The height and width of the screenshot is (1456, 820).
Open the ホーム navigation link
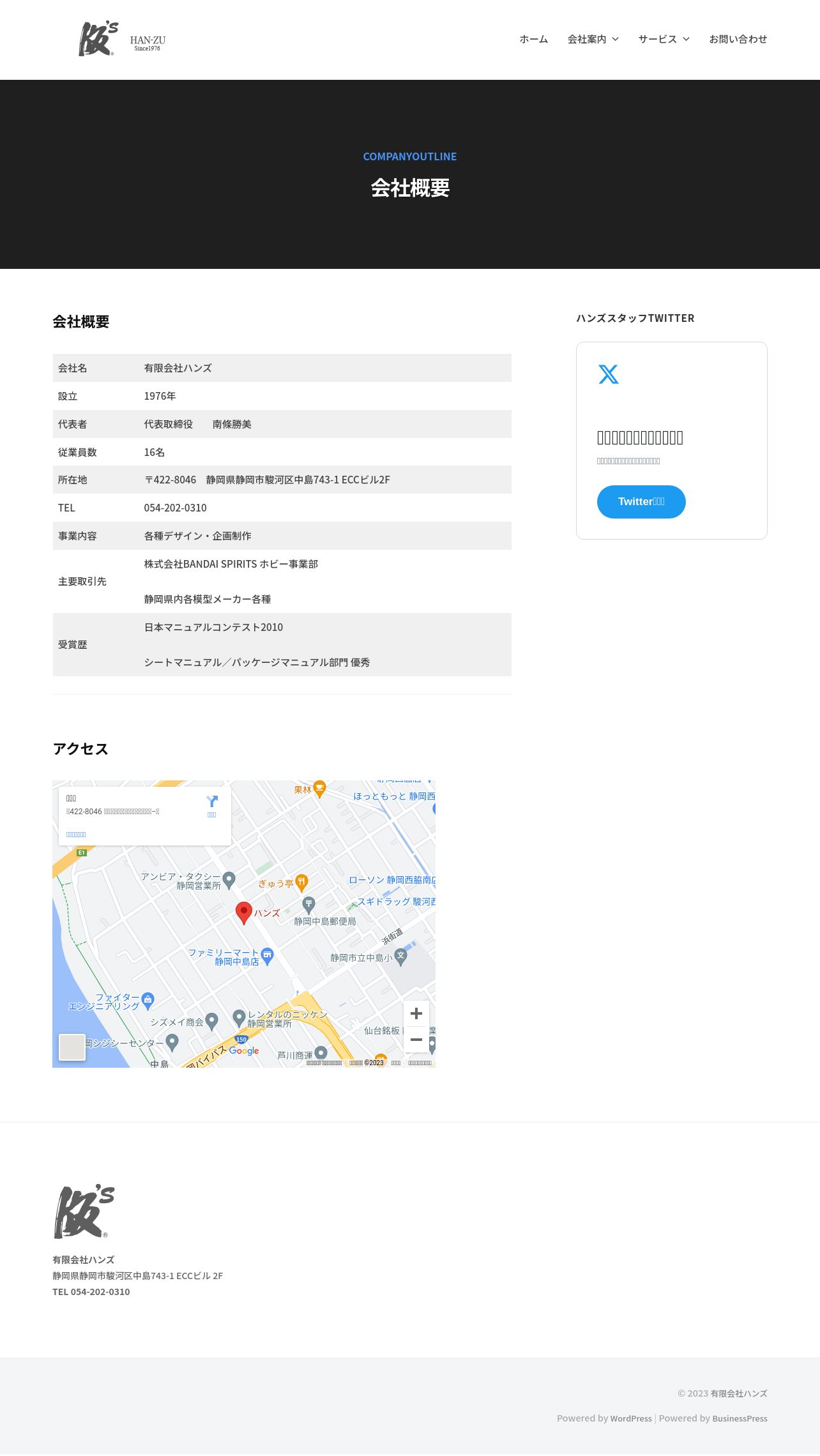(533, 39)
